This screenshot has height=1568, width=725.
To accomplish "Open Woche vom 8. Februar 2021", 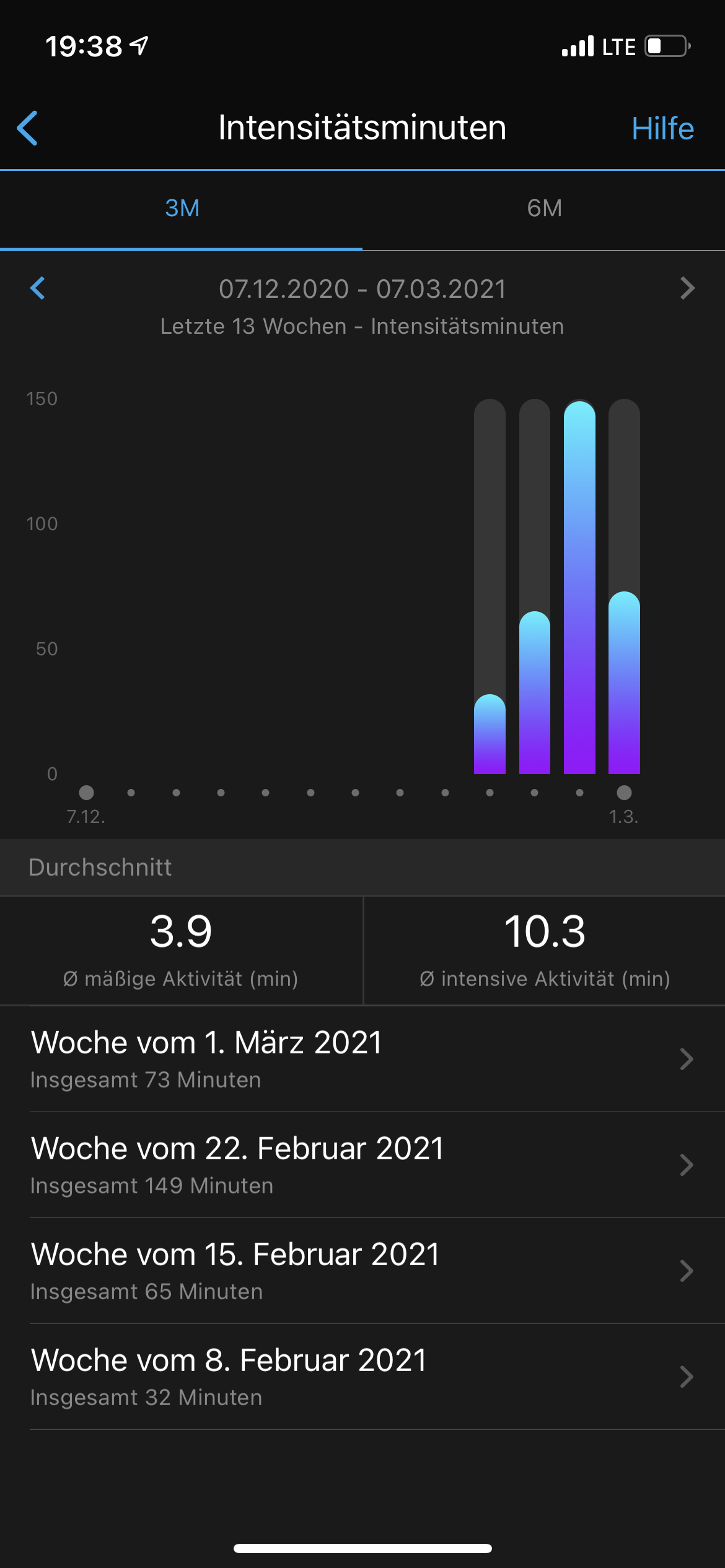I will tap(362, 1377).
